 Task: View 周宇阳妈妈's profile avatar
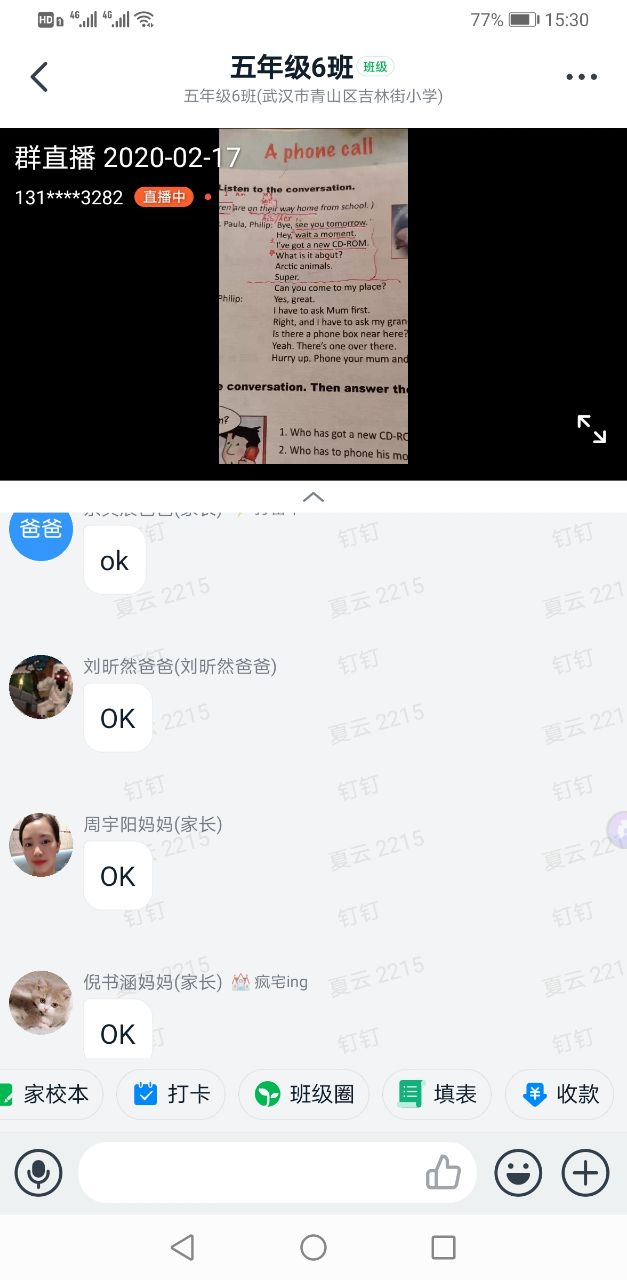(41, 845)
